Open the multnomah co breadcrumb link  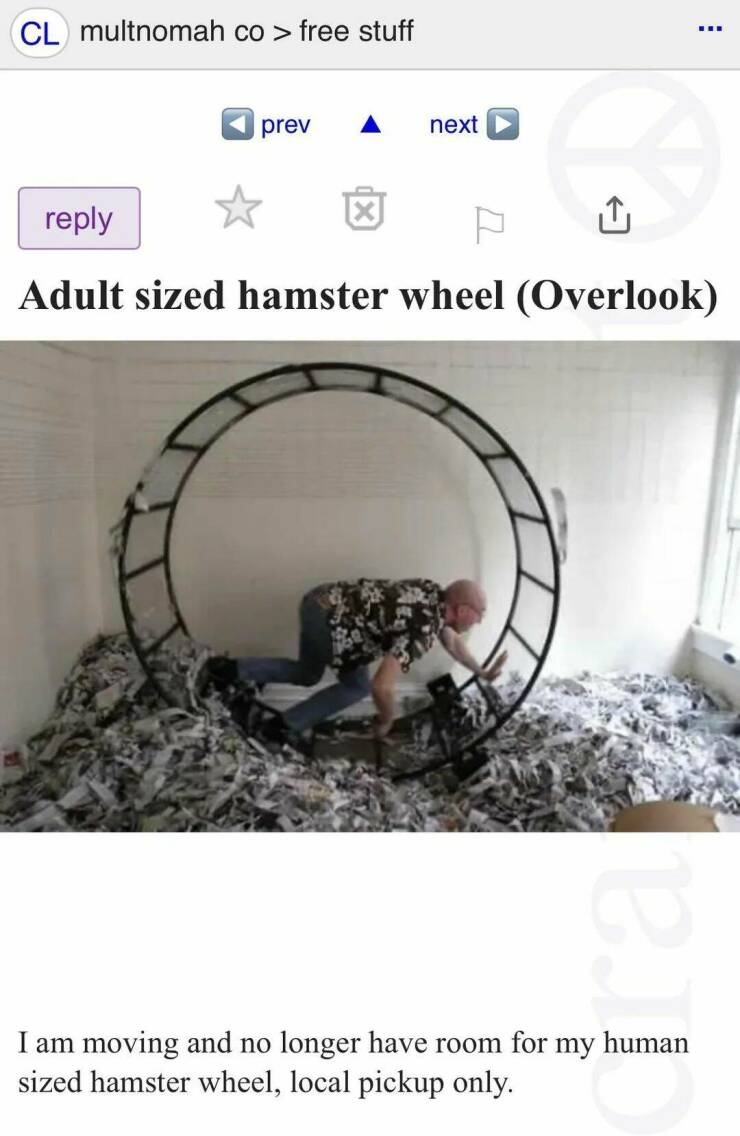pyautogui.click(x=171, y=31)
